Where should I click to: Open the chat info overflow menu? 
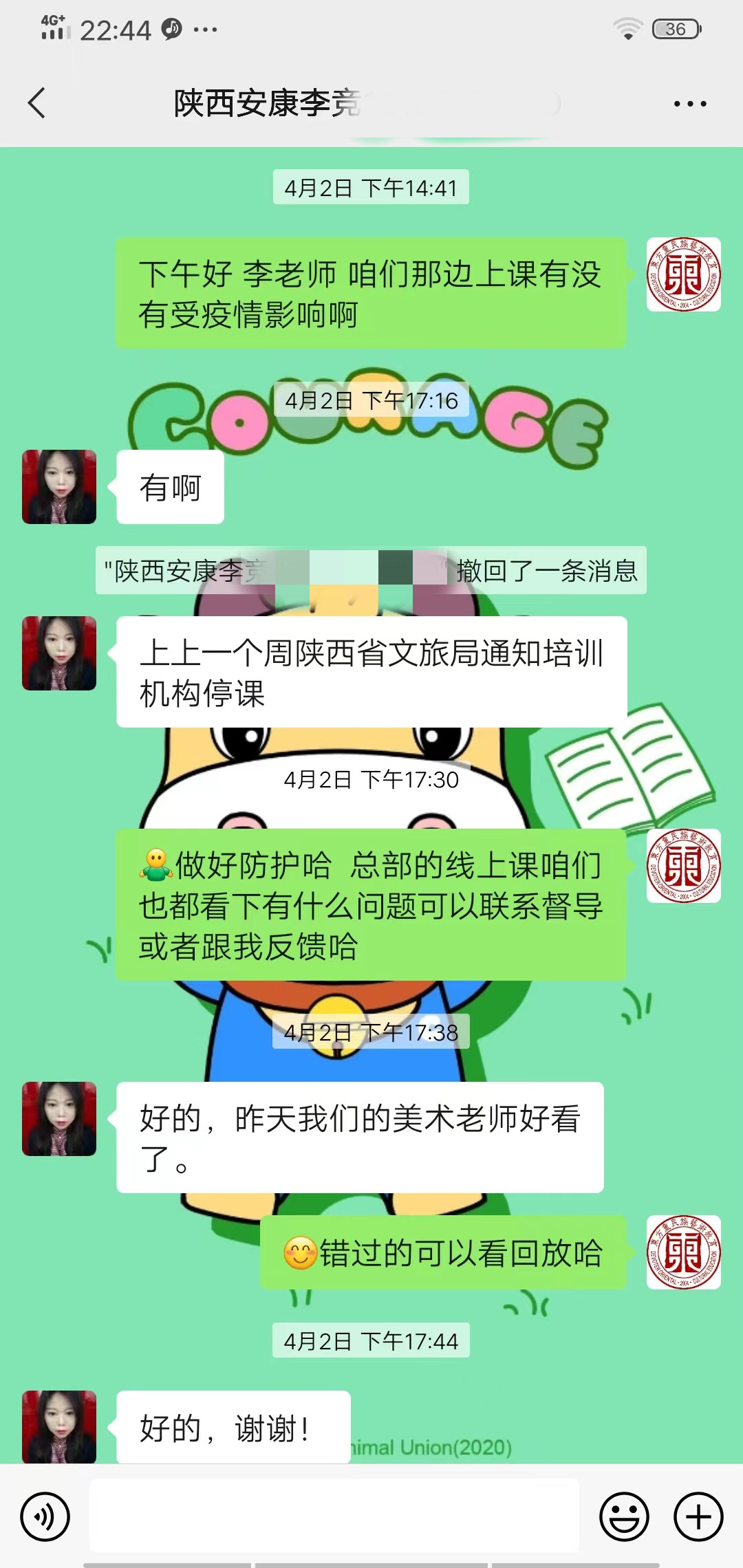689,104
